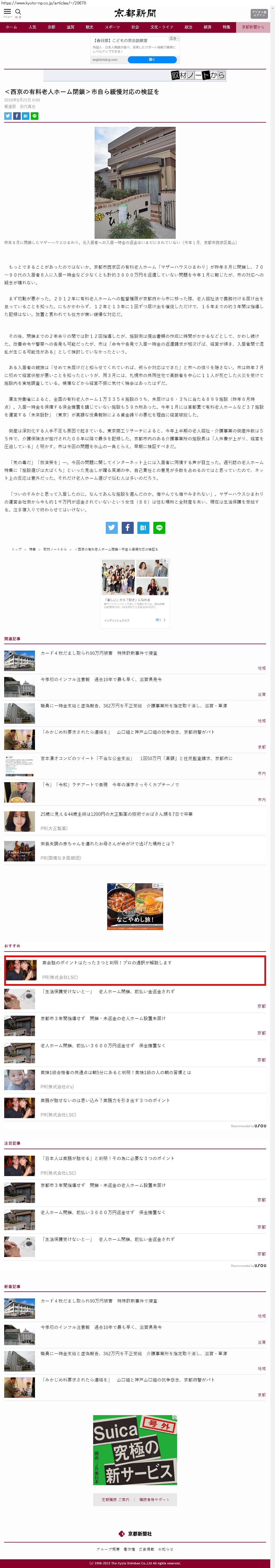Share via the large Facebook button below article
The image size is (275, 1568).
tap(127, 528)
